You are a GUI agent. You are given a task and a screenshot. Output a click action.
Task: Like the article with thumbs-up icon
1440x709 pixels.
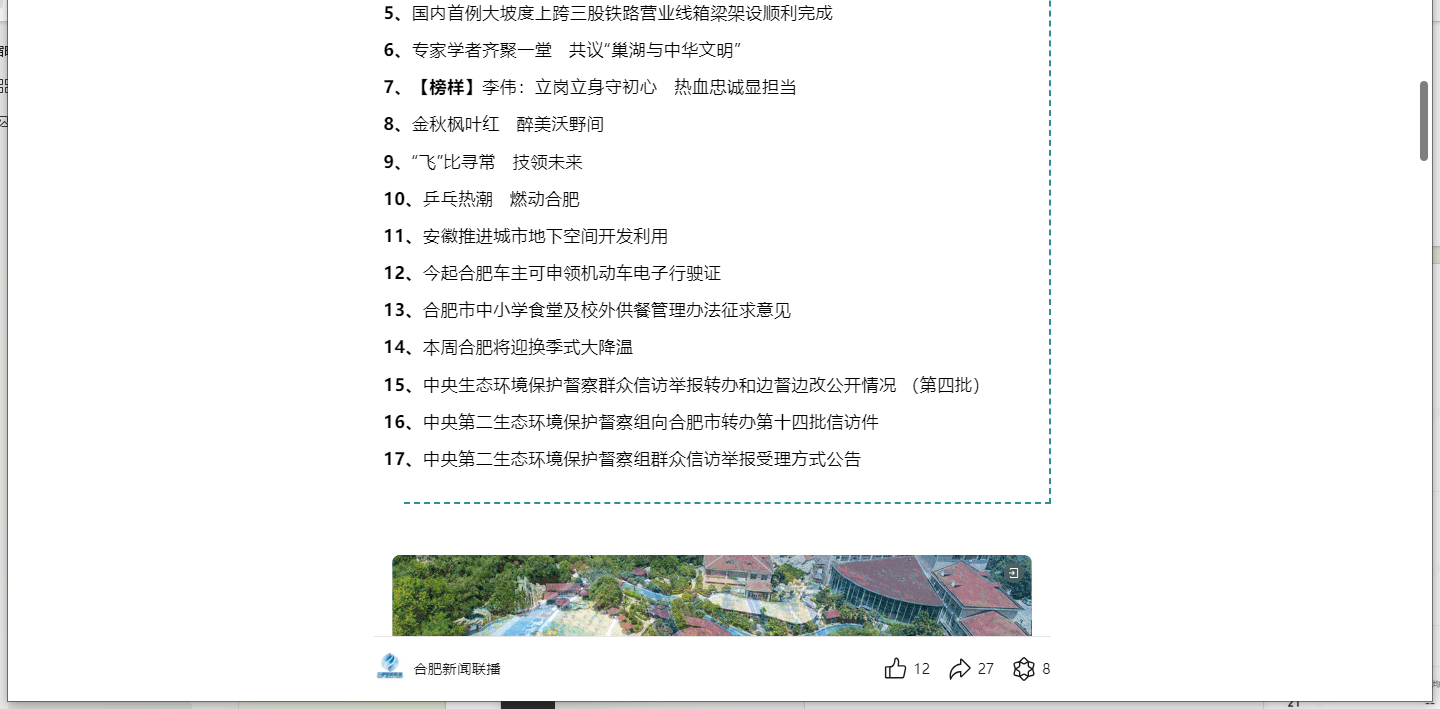click(x=895, y=669)
